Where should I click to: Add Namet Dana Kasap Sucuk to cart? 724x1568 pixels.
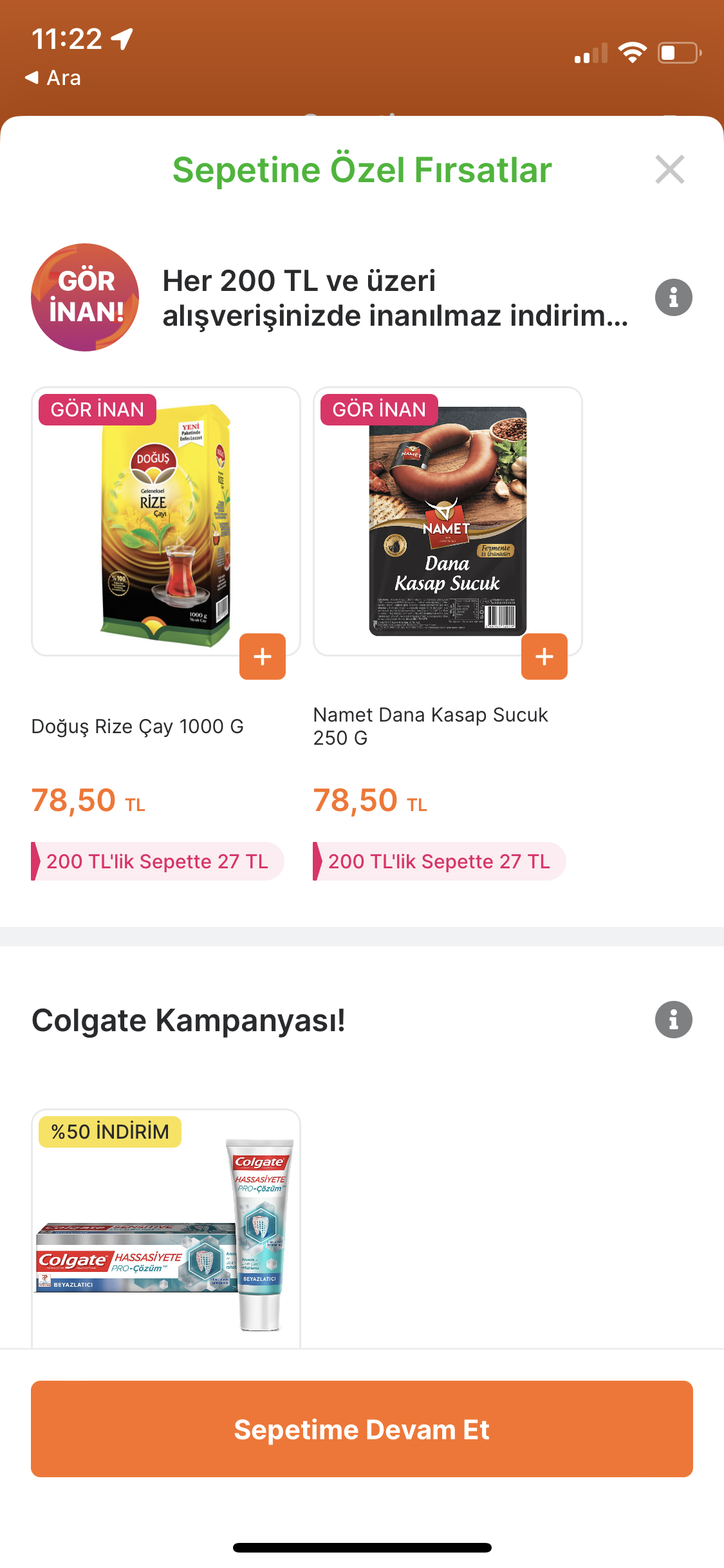point(544,657)
